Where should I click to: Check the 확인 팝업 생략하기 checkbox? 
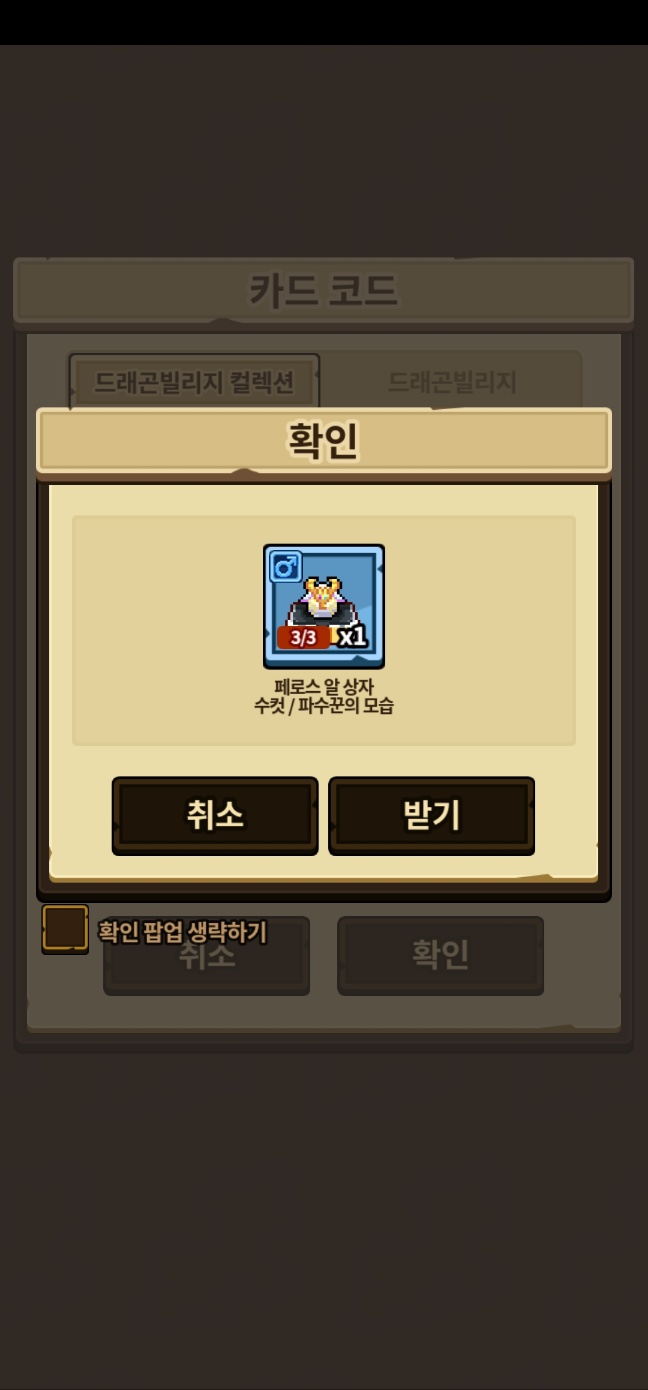tap(65, 929)
